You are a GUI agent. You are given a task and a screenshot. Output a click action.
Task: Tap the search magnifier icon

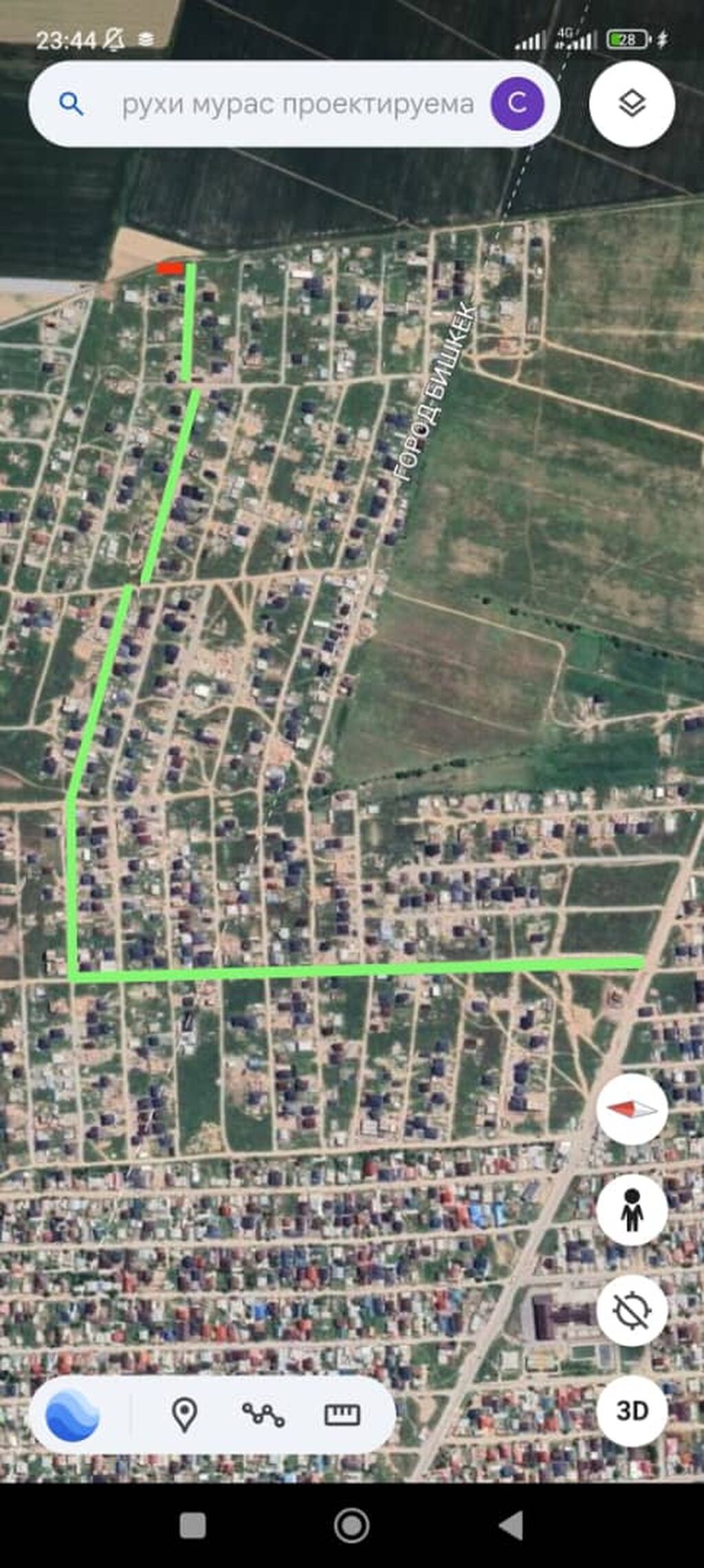coord(71,104)
